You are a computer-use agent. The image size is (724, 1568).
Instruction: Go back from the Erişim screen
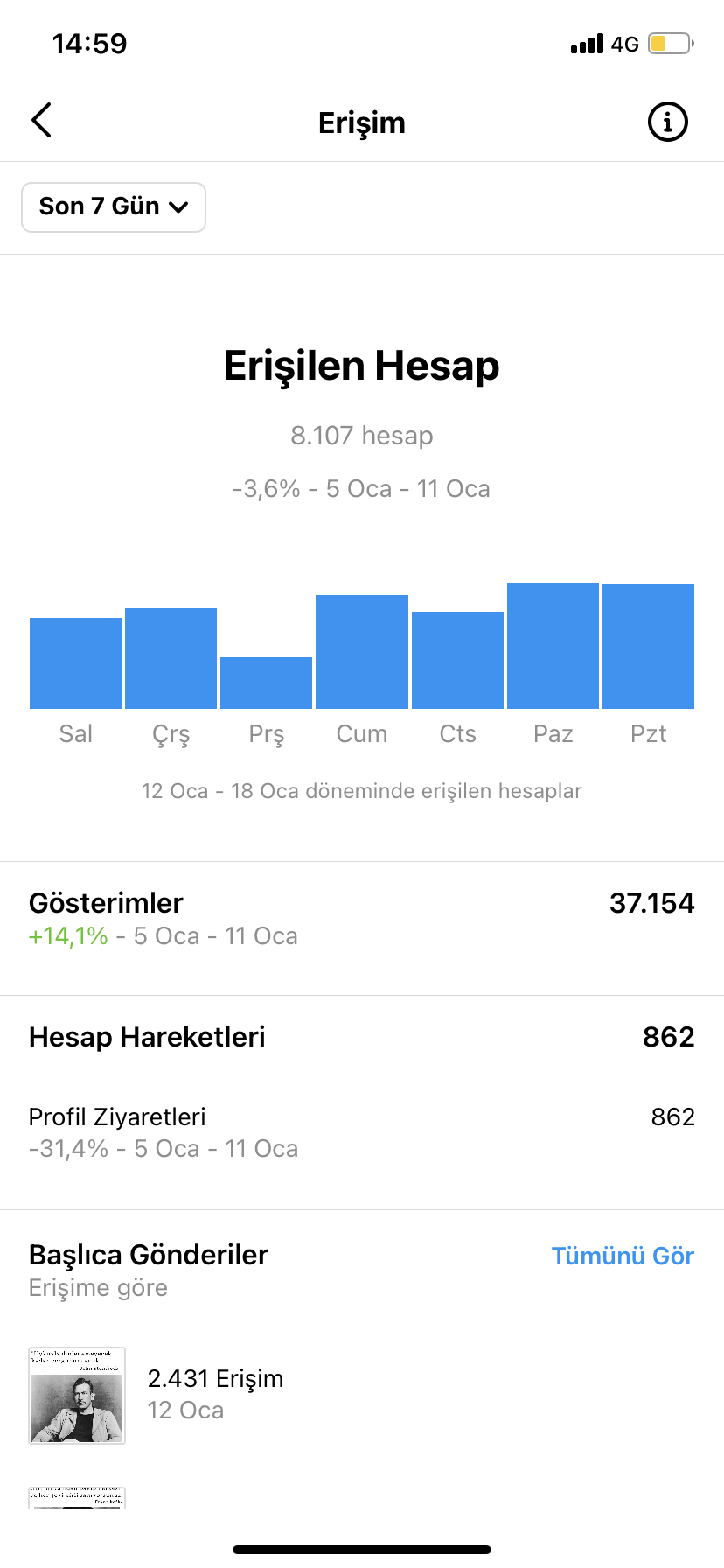click(x=41, y=121)
